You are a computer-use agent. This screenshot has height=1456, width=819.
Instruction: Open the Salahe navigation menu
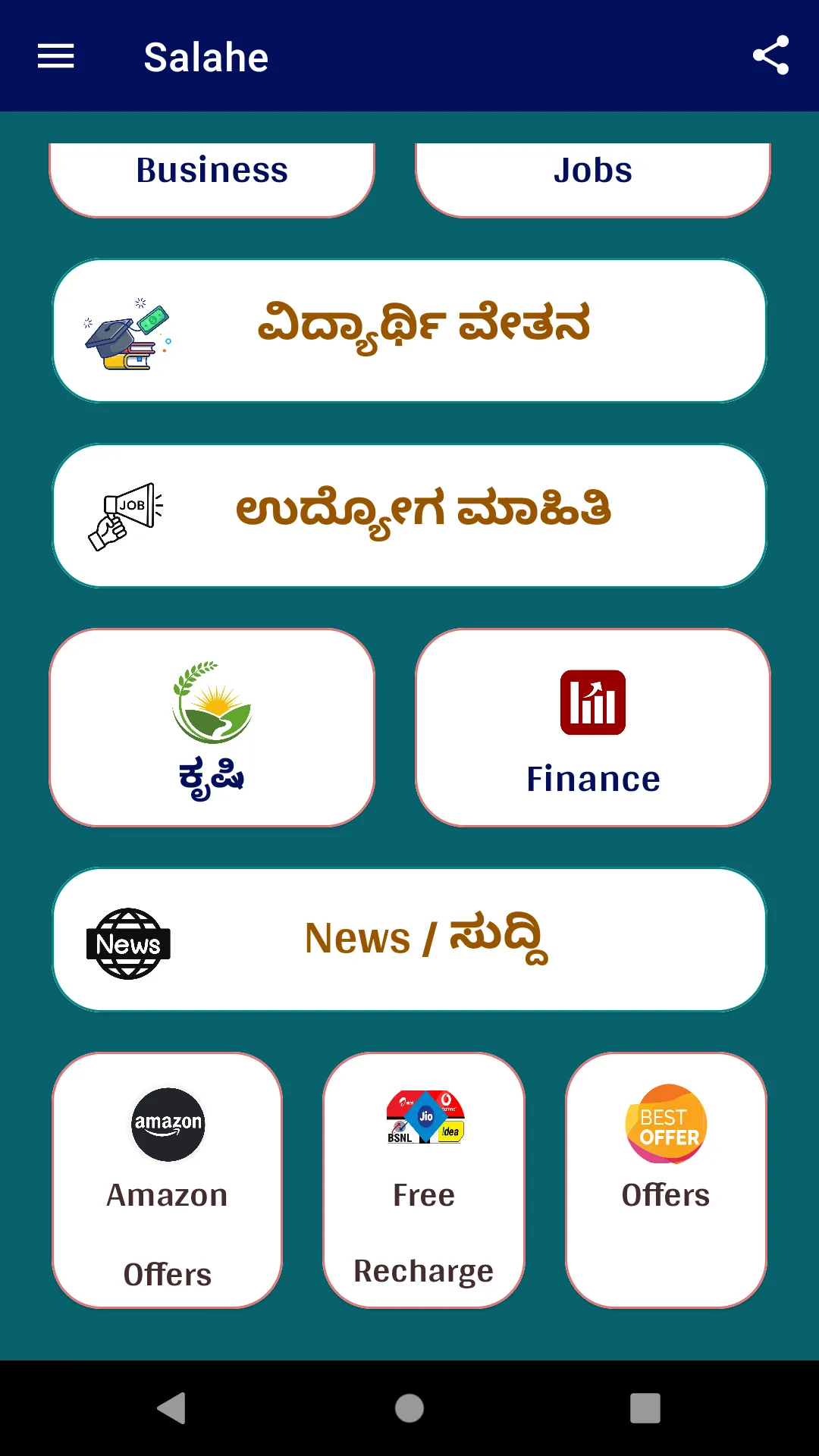(55, 57)
